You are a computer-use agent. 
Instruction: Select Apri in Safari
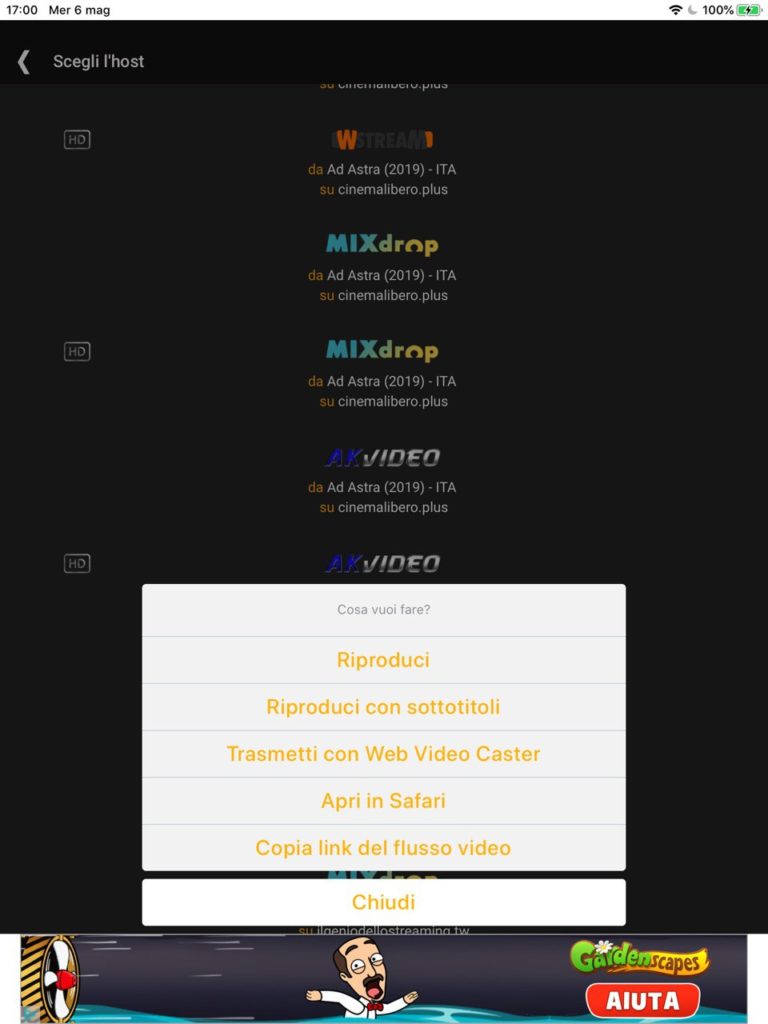pos(383,801)
